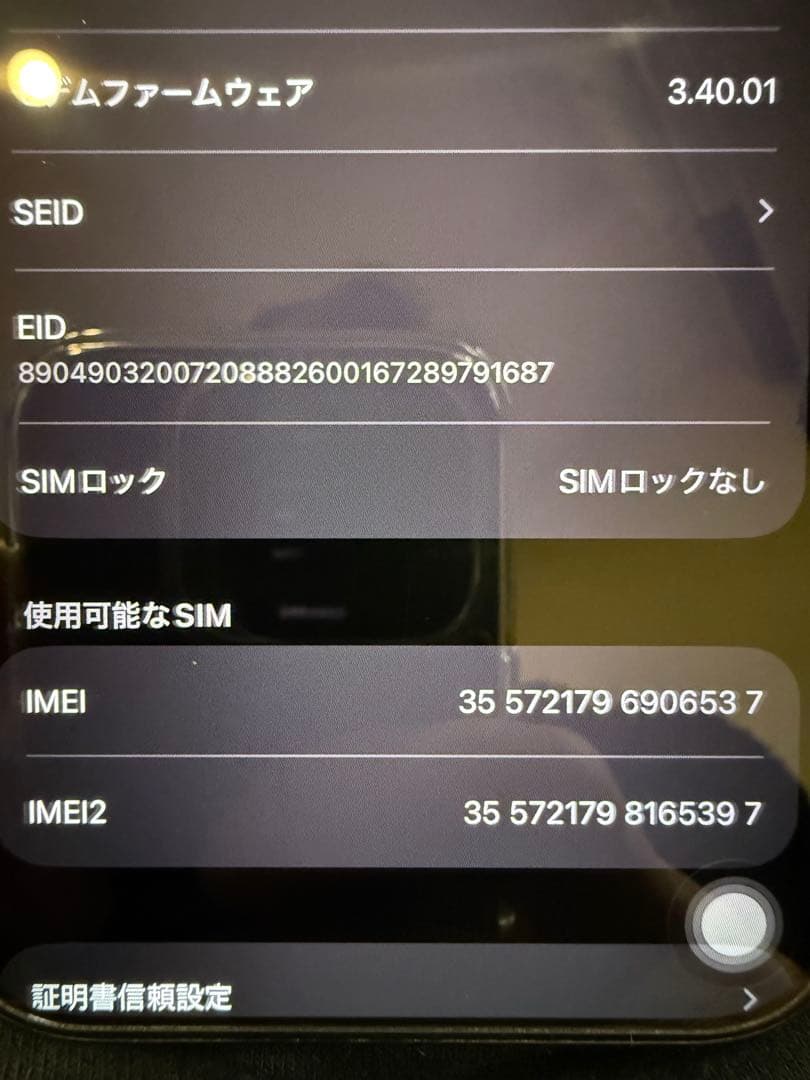Open the SEID details row
810x1080 pixels.
click(x=400, y=212)
